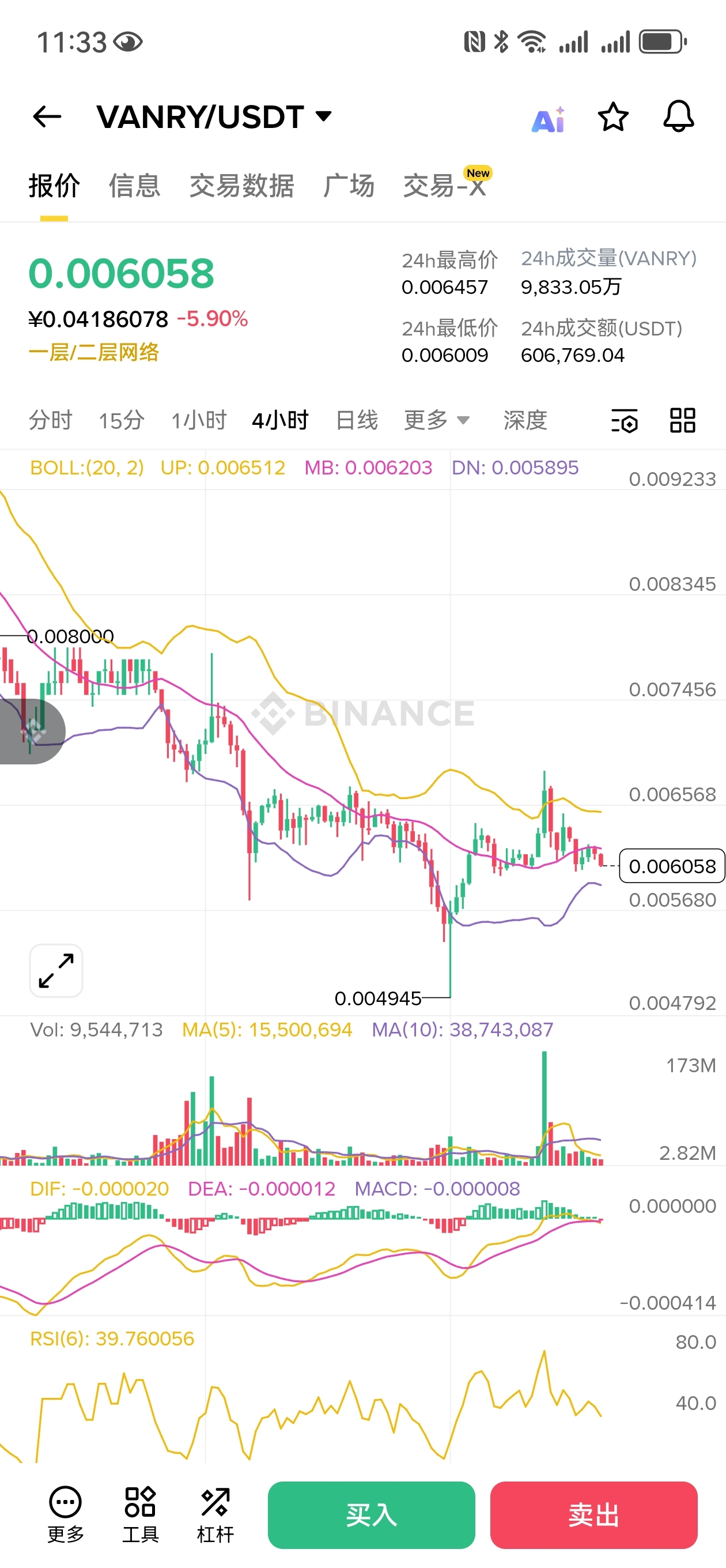Open the AI analysis feature
Viewport: 726px width, 1568px height.
549,119
